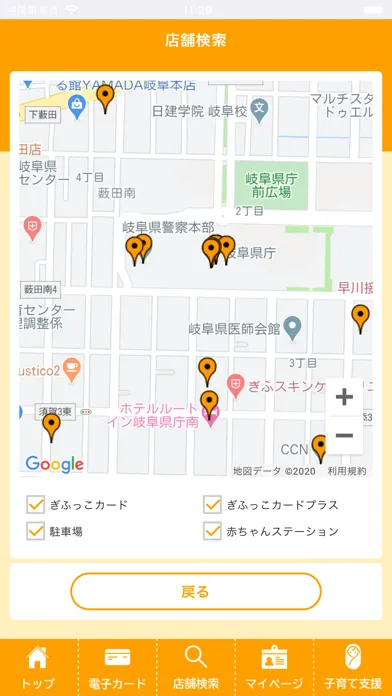Toggle the 赤ちゃんステーション checkbox
392x696 pixels.
(x=212, y=531)
